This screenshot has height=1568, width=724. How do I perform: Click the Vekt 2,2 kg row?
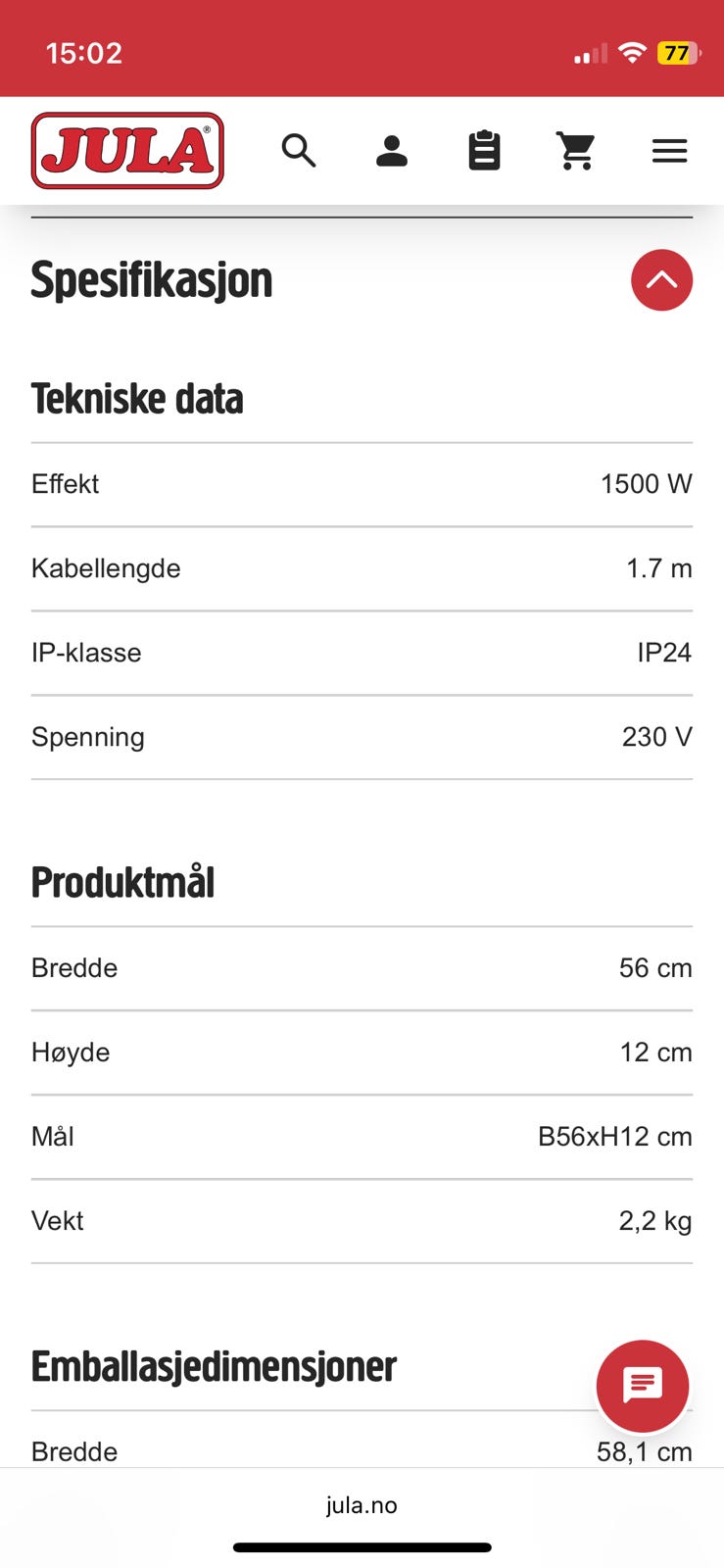click(362, 1220)
